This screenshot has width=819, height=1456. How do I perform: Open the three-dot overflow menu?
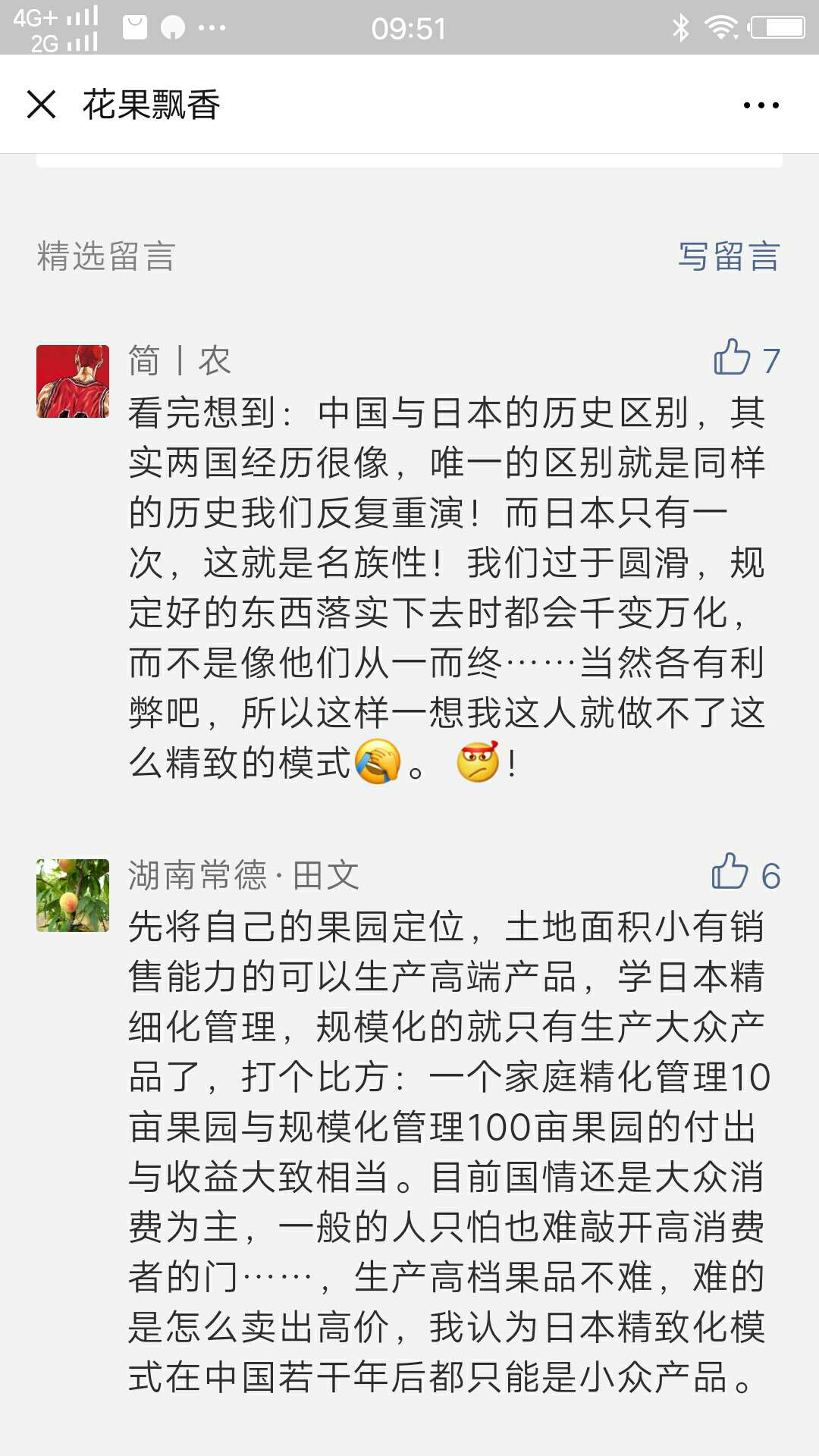tap(761, 105)
